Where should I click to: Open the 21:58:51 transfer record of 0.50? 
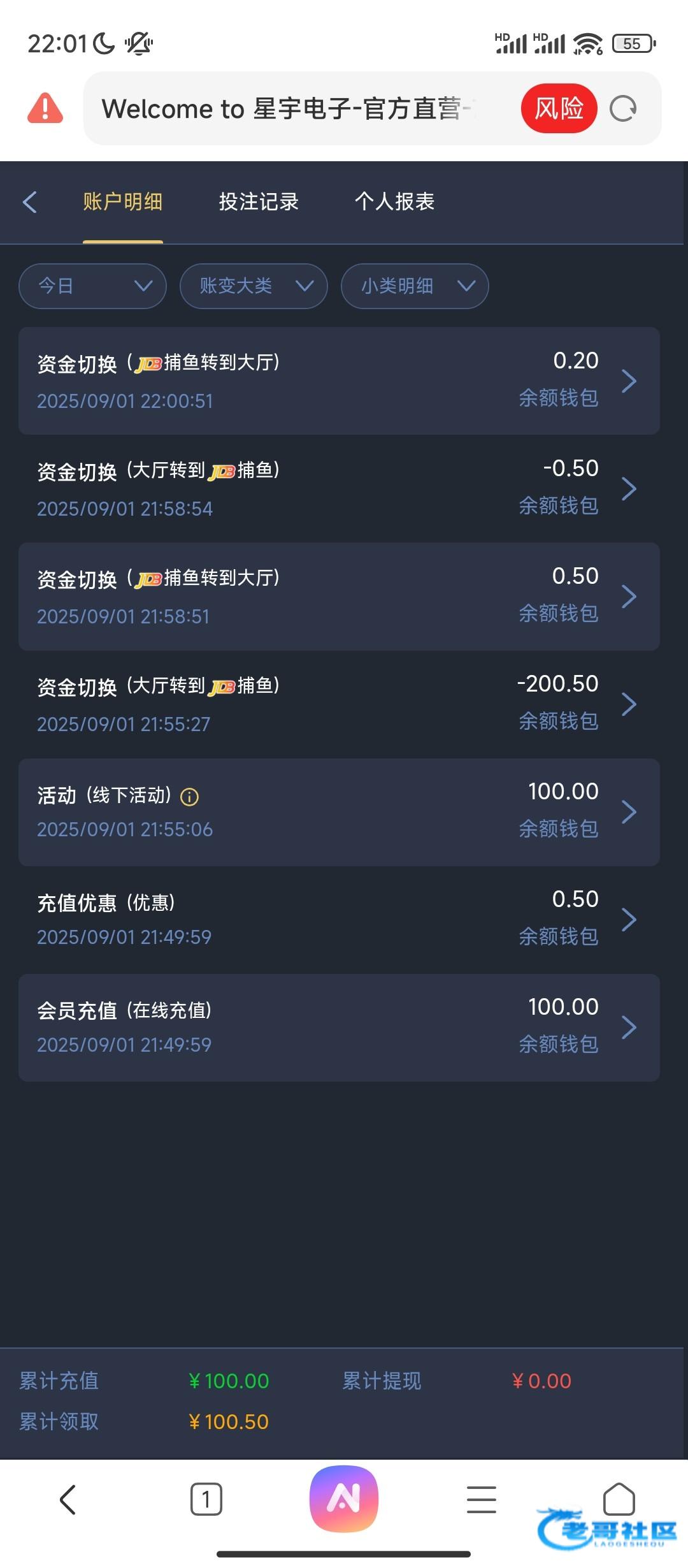[x=339, y=597]
